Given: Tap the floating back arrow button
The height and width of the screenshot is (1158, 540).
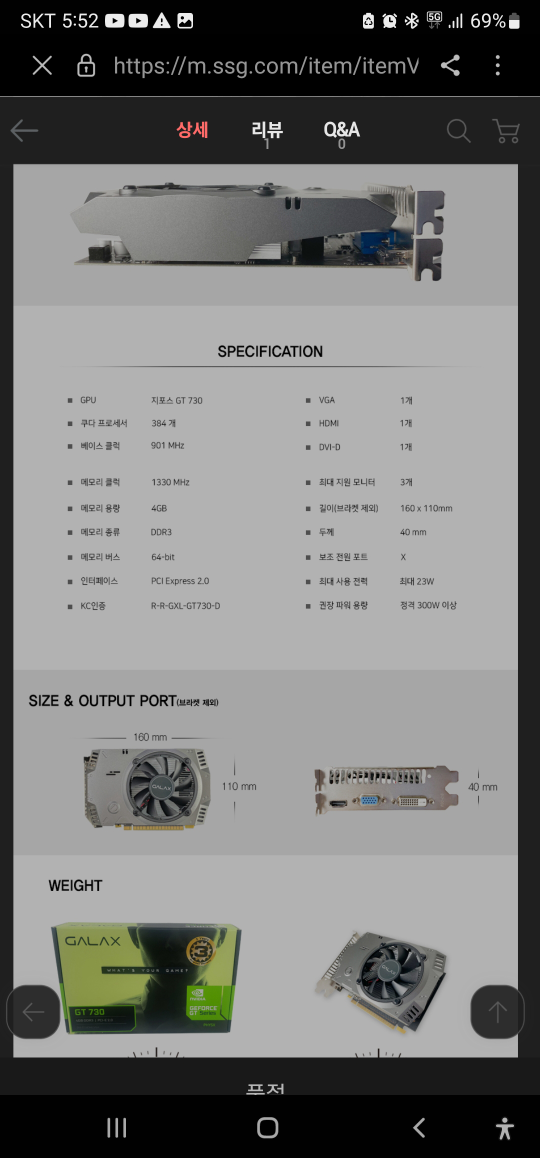Looking at the screenshot, I should click(33, 1012).
